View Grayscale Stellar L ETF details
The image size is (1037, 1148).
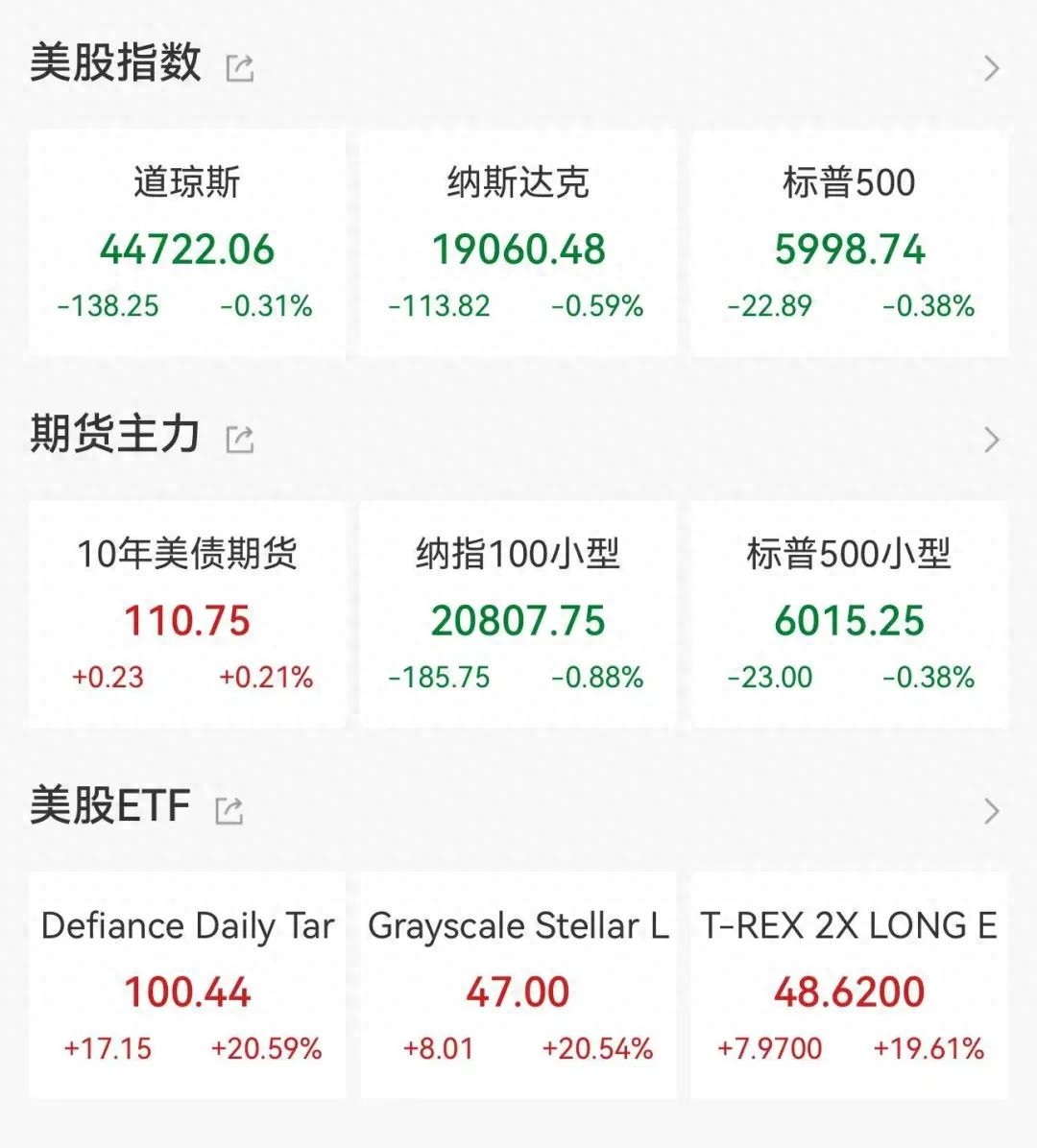tap(518, 986)
